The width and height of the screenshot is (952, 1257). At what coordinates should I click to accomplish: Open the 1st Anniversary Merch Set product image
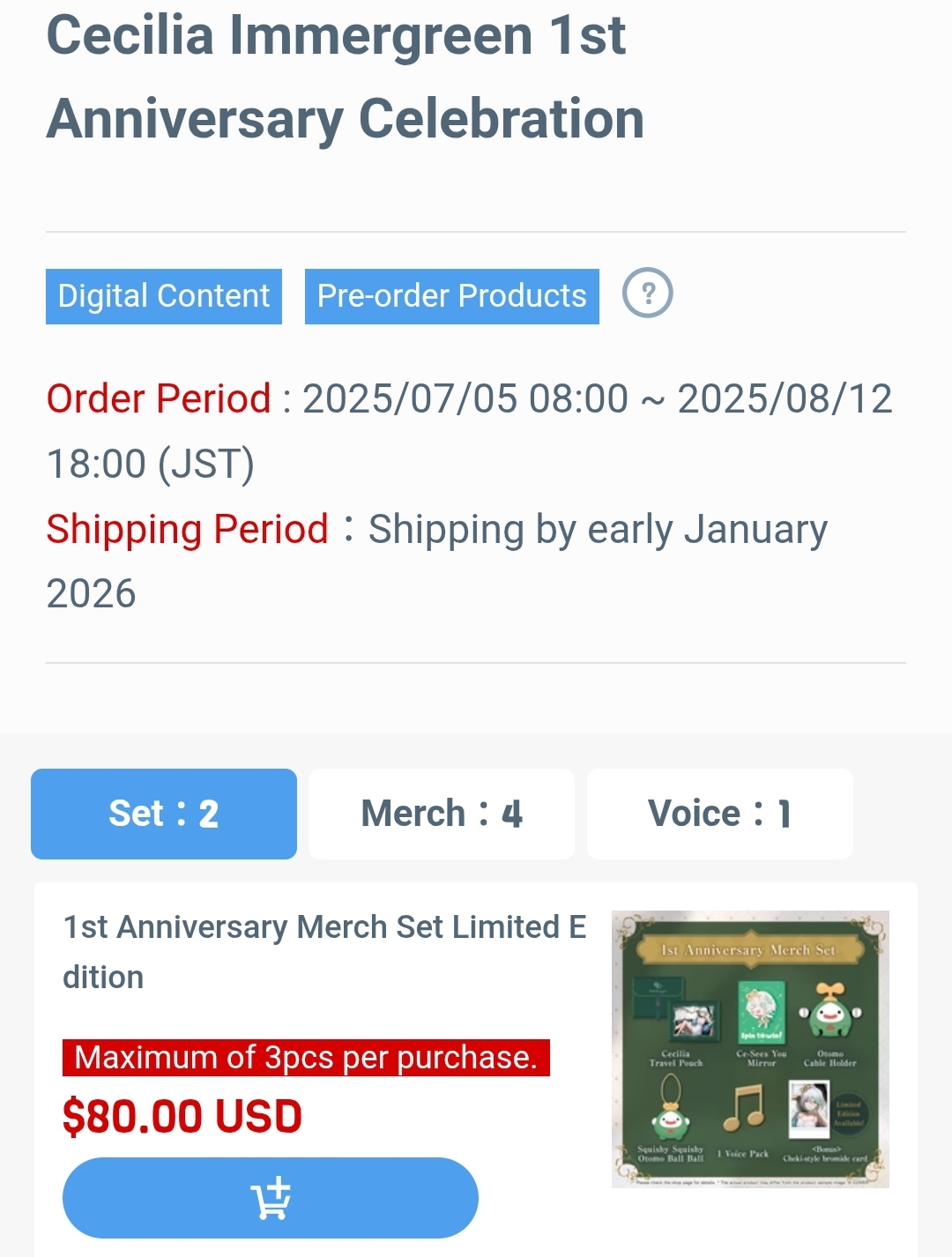[x=750, y=1049]
